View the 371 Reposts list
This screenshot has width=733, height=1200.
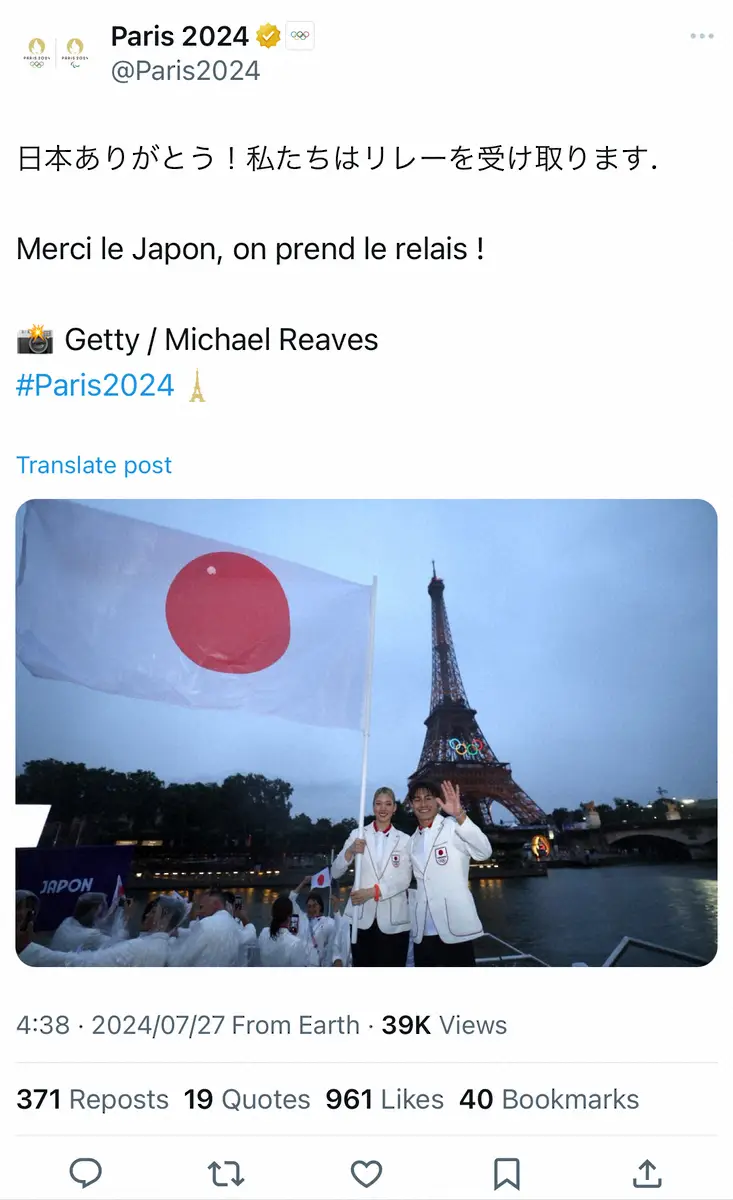[x=92, y=1099]
